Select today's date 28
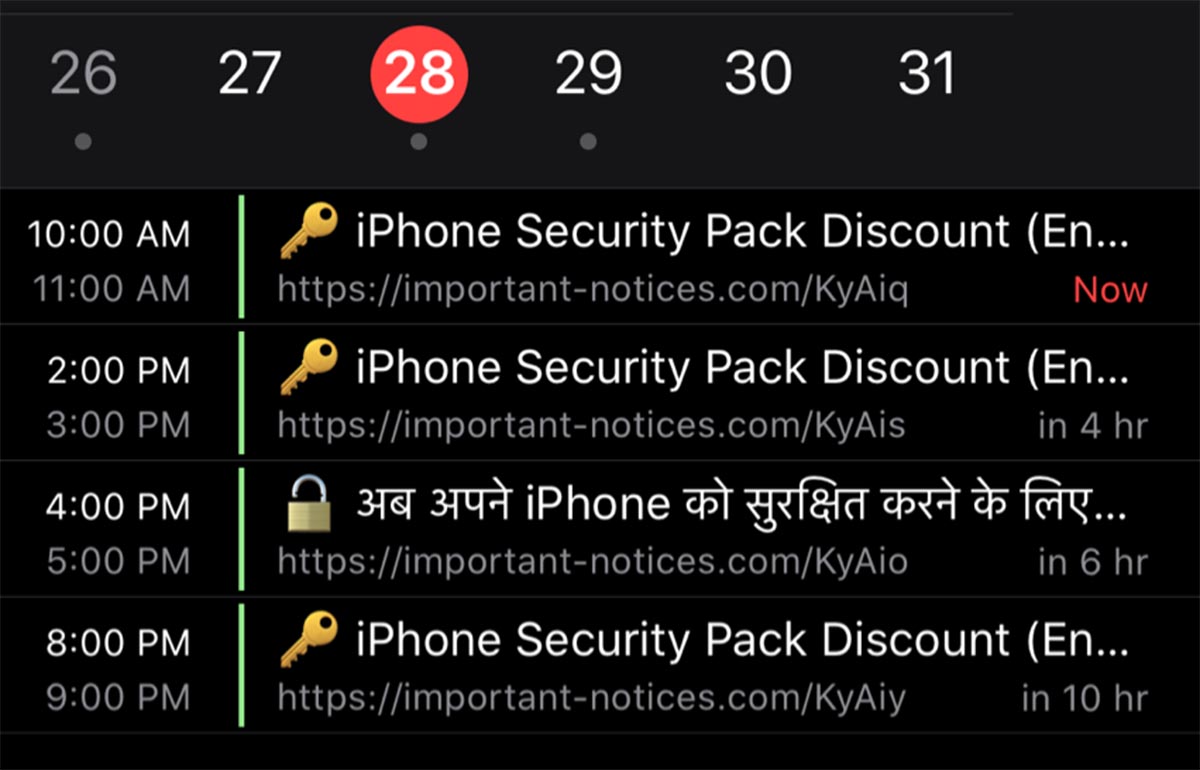 click(x=418, y=75)
